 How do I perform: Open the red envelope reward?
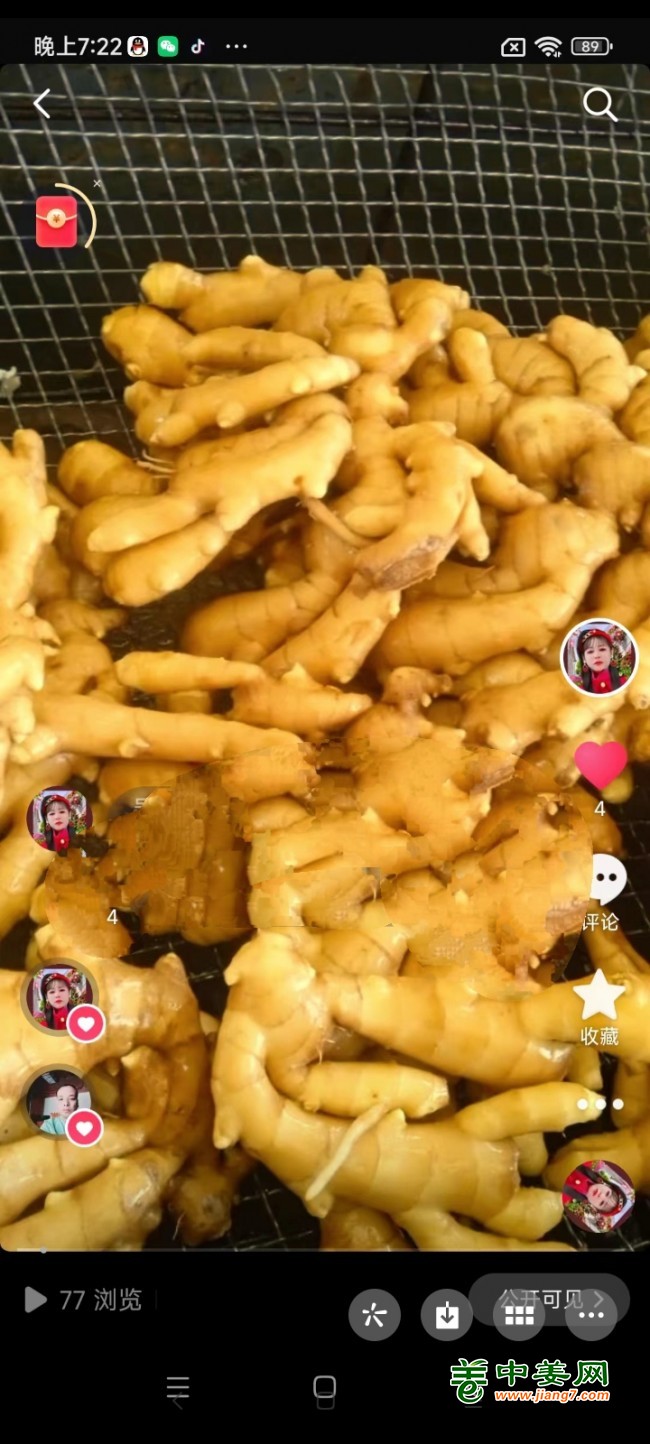pyautogui.click(x=57, y=221)
